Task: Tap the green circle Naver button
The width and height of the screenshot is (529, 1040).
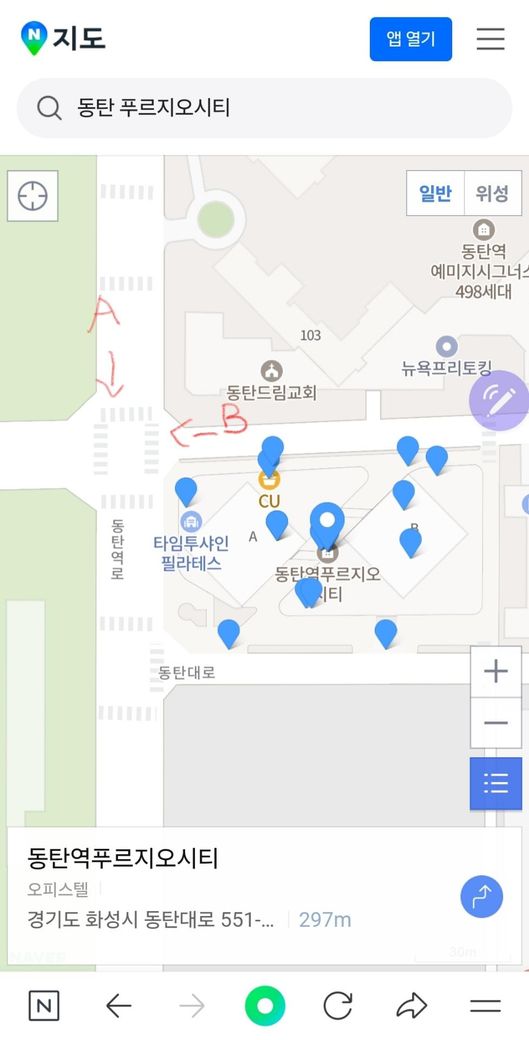Action: 264,1006
